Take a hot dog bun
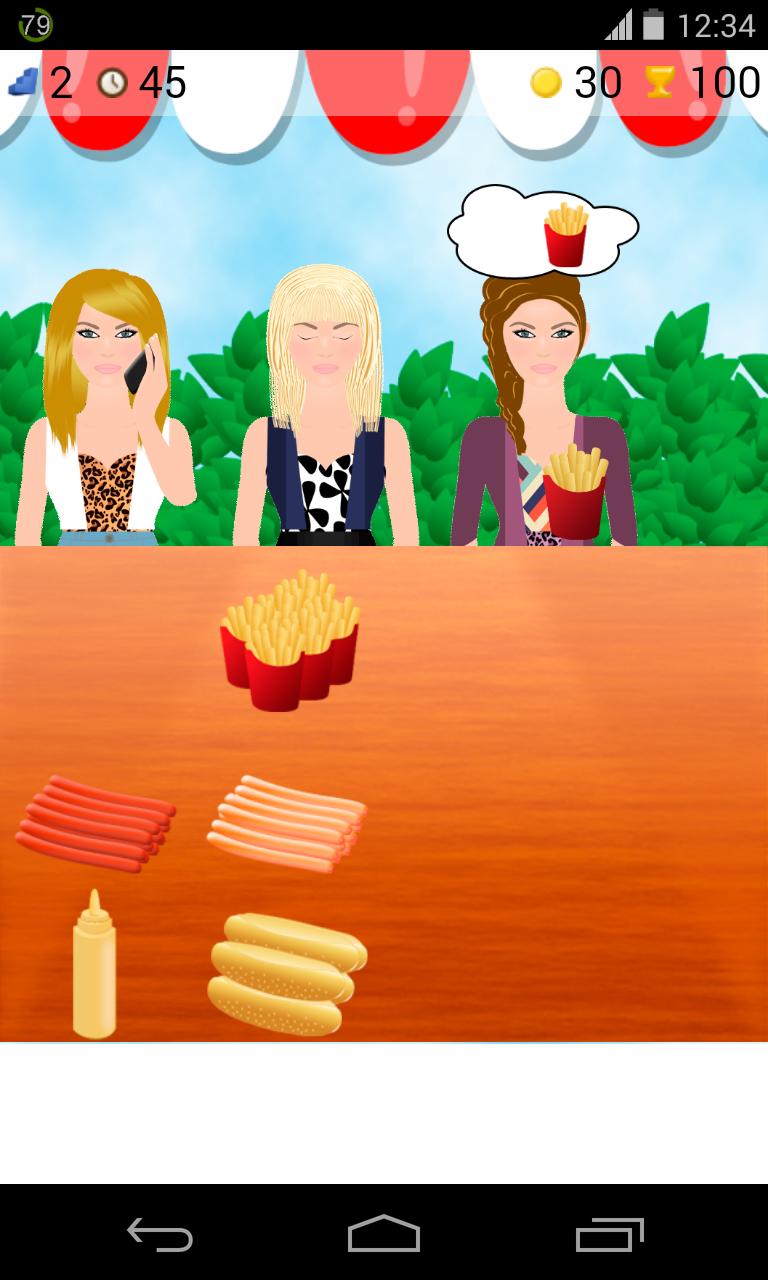The image size is (768, 1280). [286, 973]
